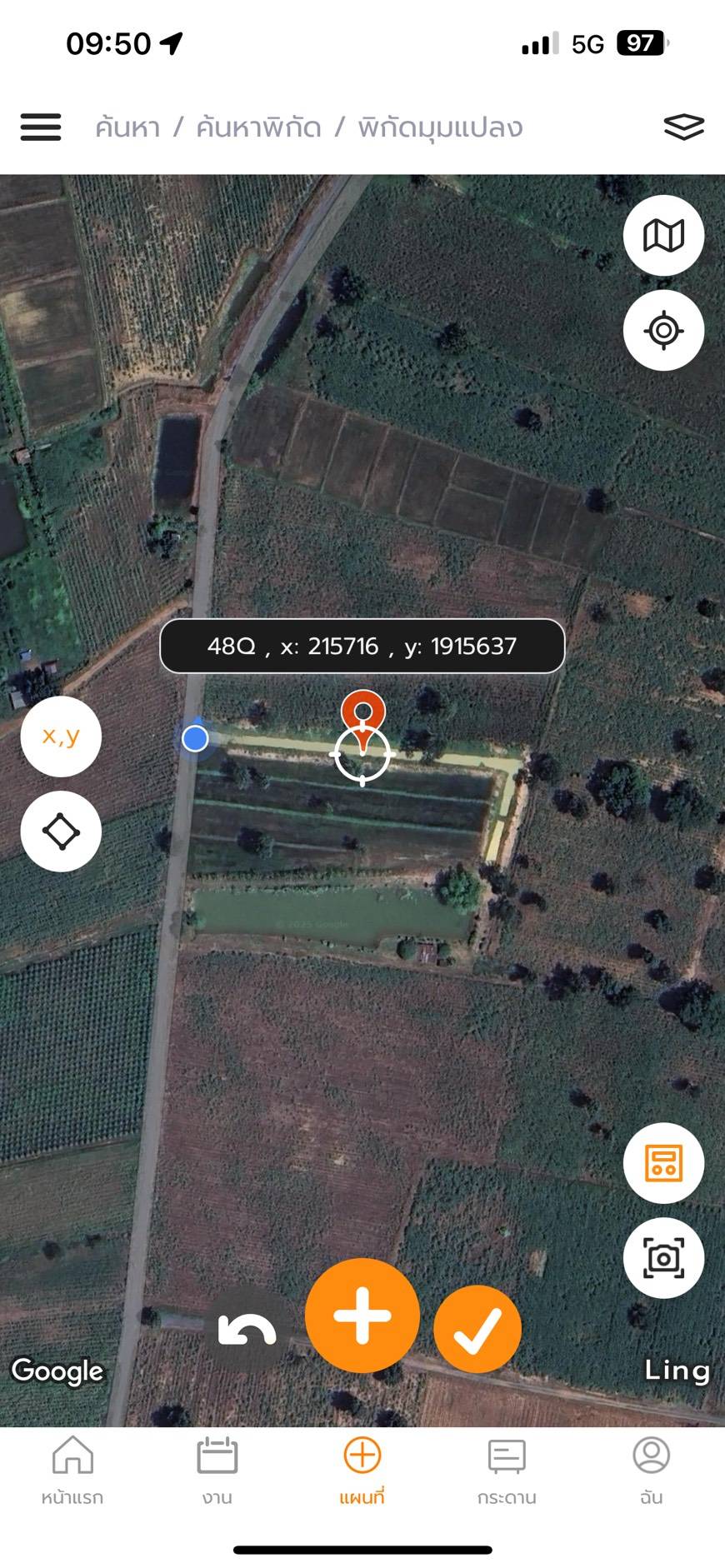Open the งาน tab
Viewport: 725px width, 1568px height.
[217, 1471]
